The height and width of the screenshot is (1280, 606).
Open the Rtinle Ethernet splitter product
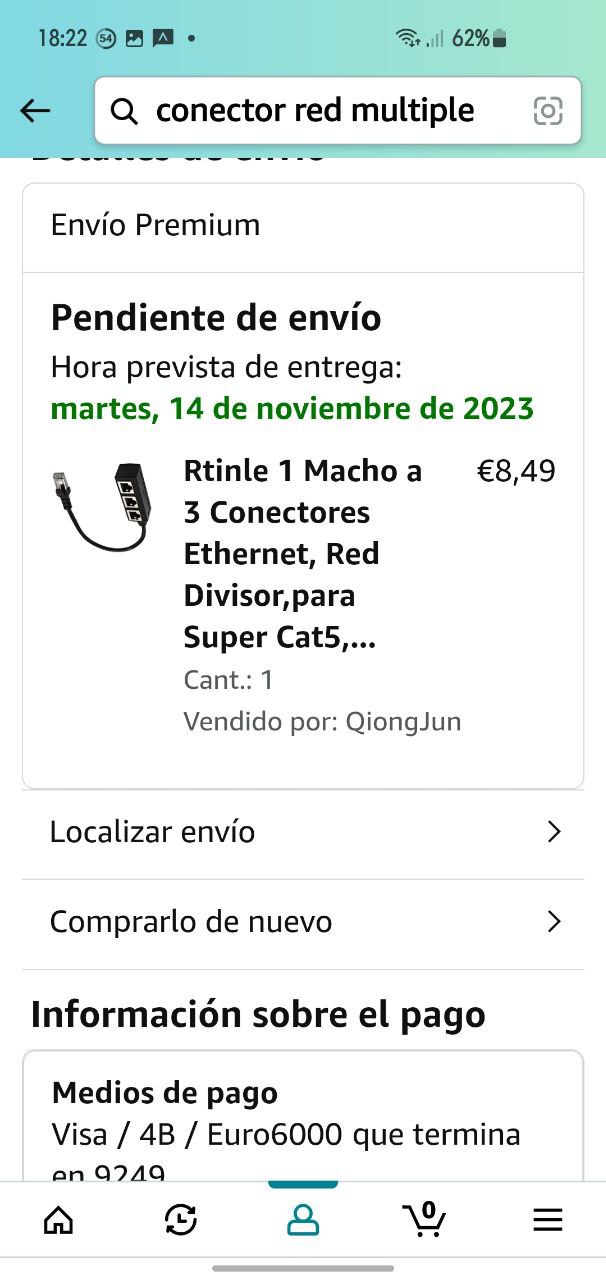click(x=302, y=553)
